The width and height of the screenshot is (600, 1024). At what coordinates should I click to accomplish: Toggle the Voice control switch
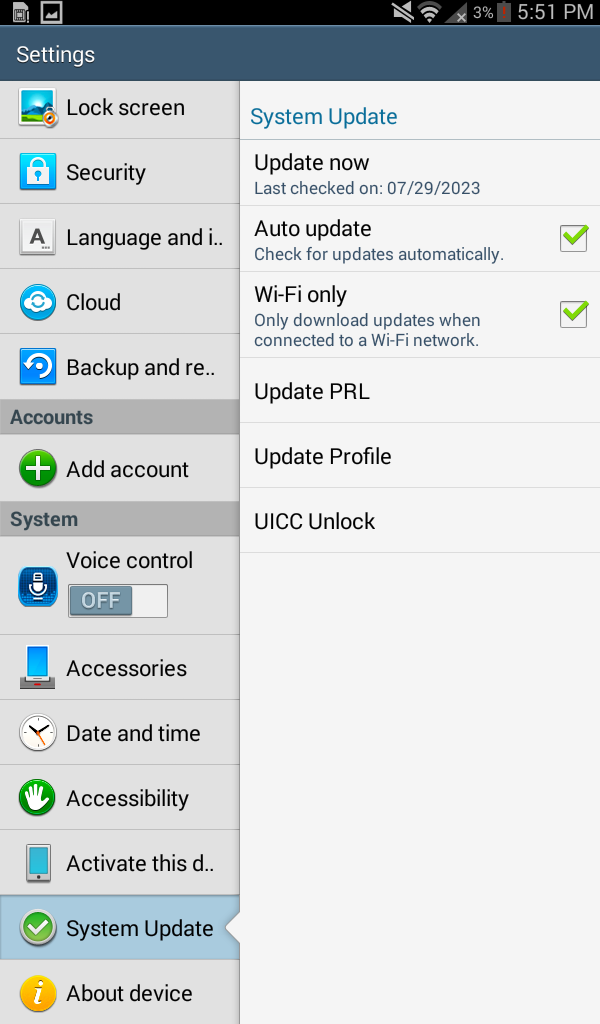click(x=118, y=601)
